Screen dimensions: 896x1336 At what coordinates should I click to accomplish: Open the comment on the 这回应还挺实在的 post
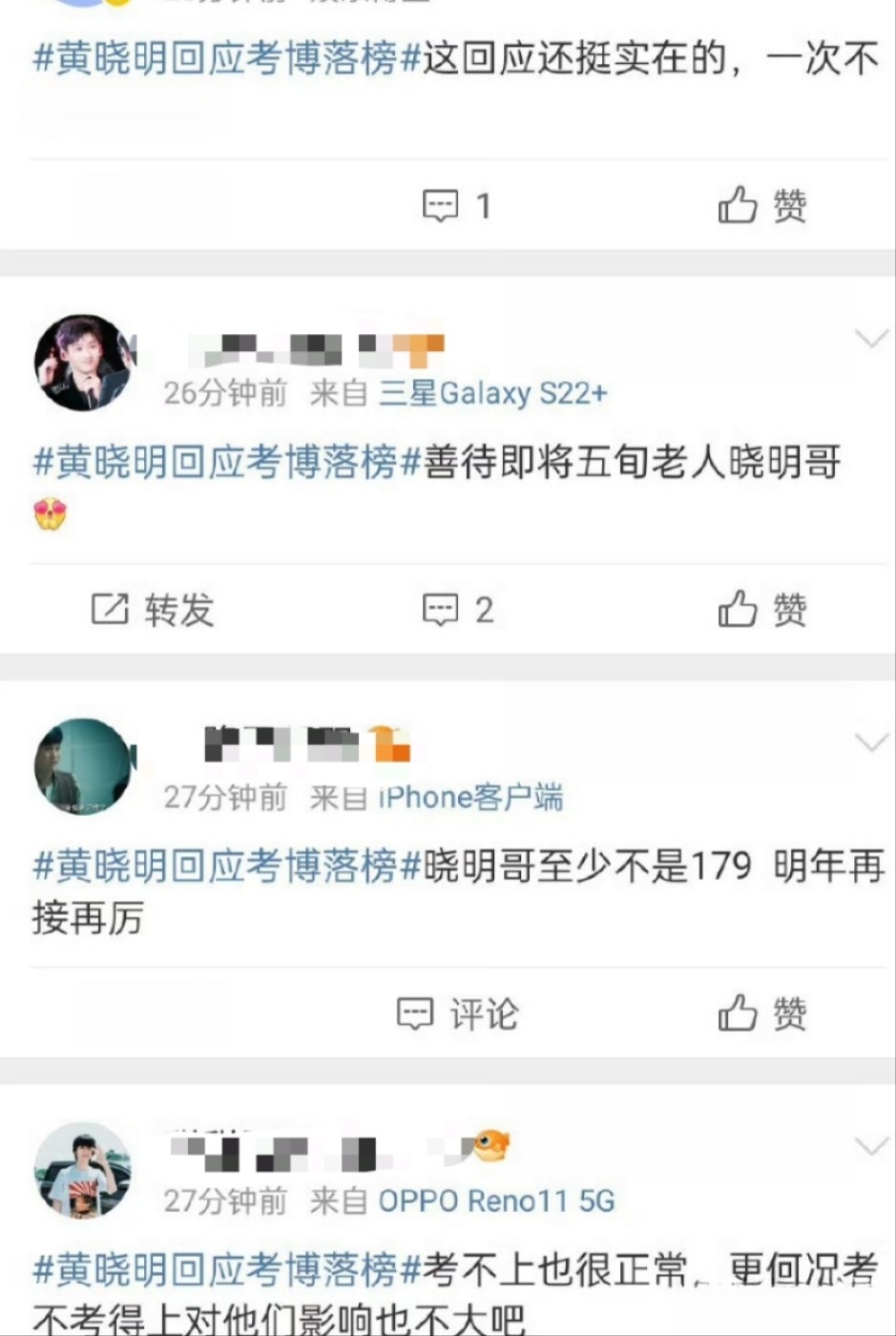click(458, 205)
